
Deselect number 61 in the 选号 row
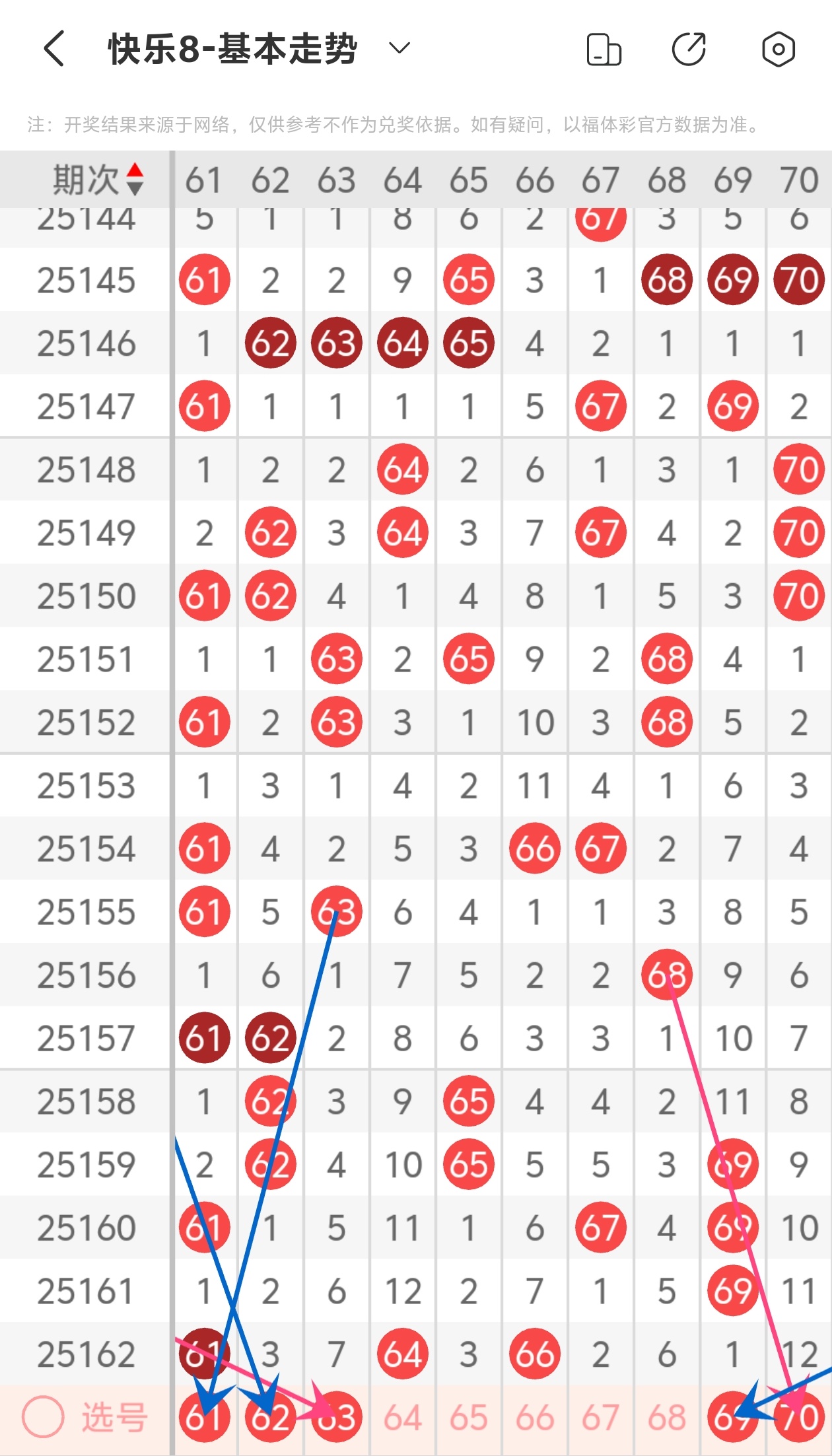click(205, 1417)
